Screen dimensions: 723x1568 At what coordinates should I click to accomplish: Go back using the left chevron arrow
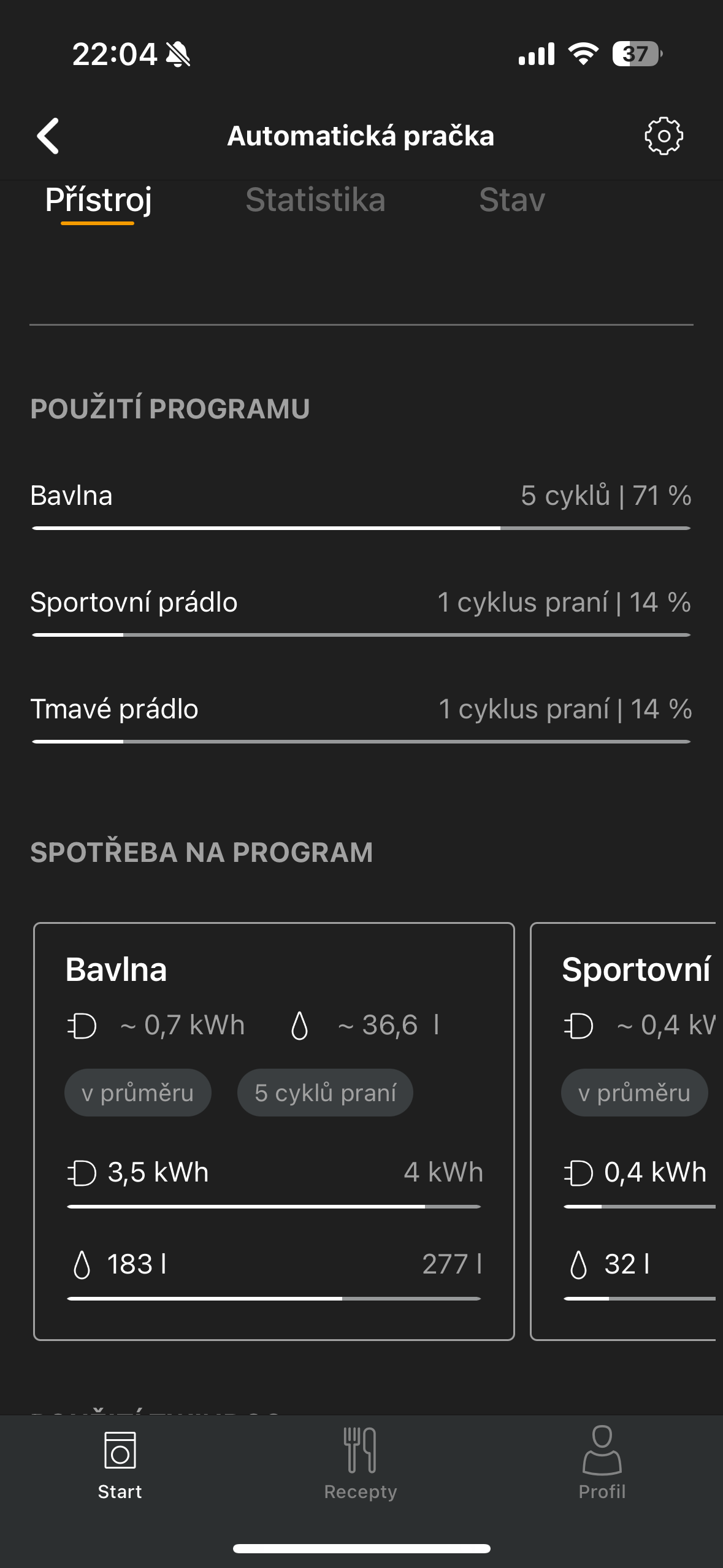tap(48, 136)
